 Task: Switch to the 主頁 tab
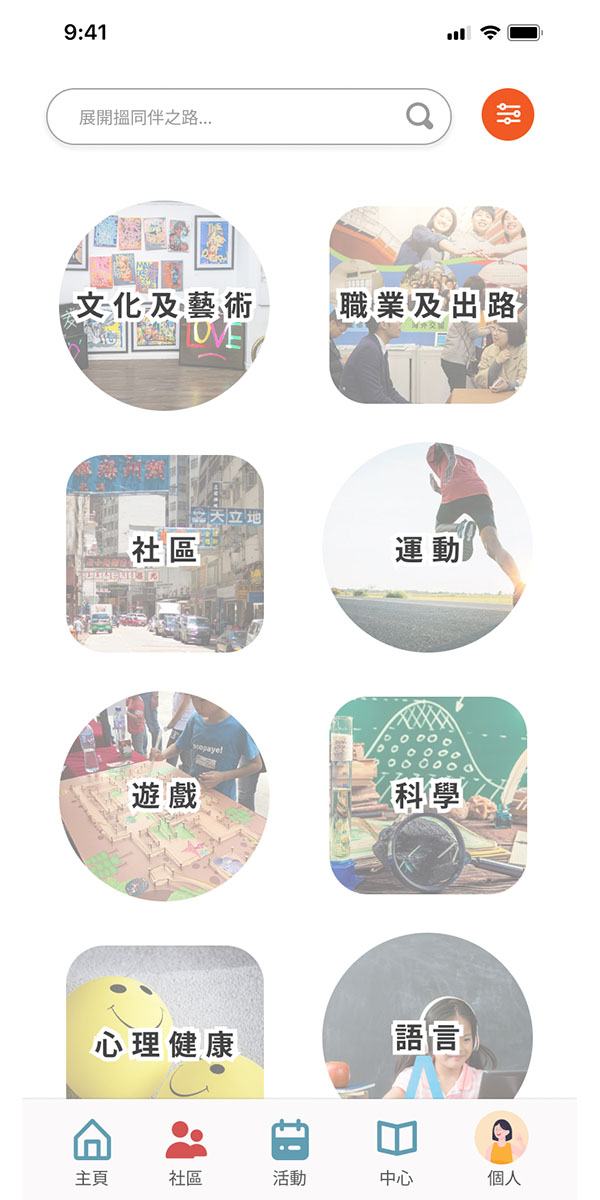click(92, 1152)
